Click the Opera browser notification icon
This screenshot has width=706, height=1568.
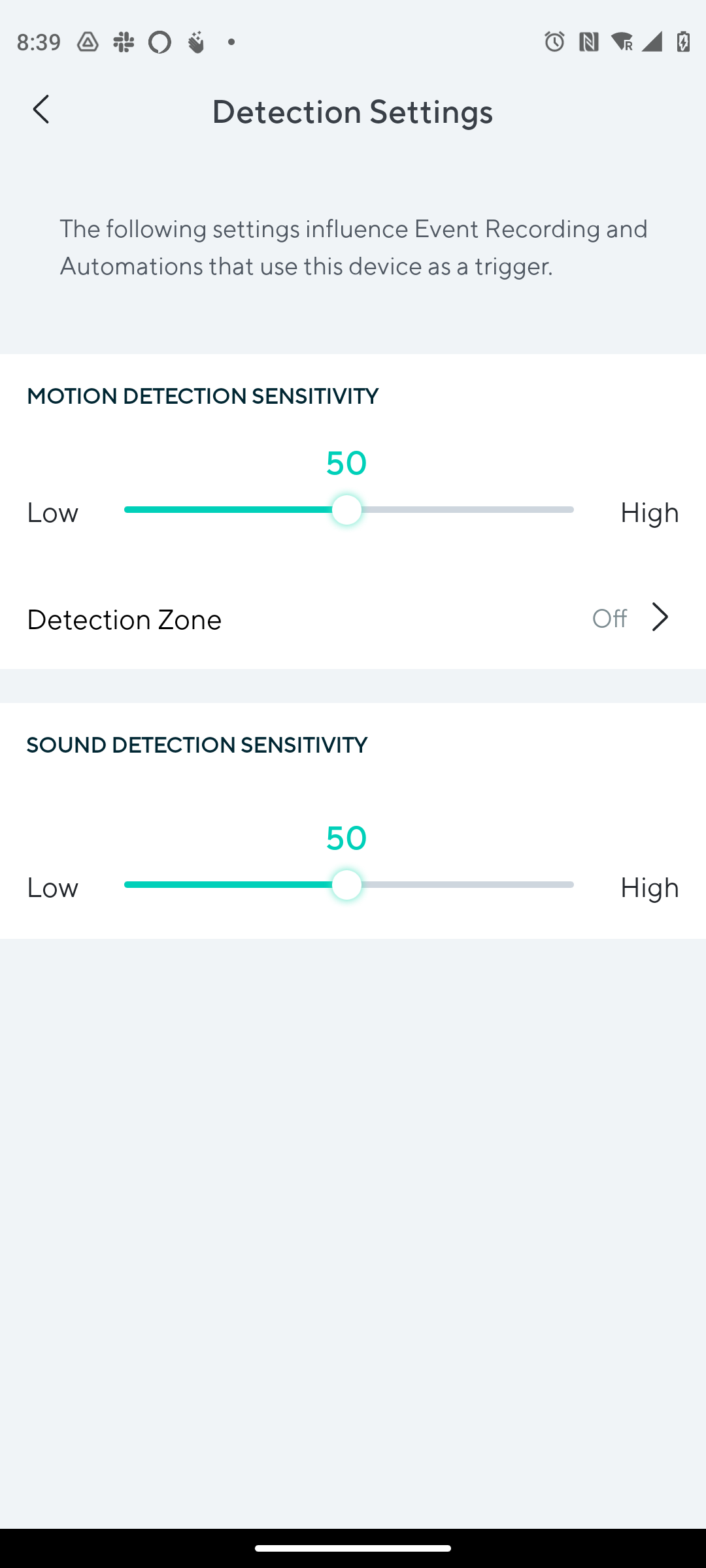(159, 42)
